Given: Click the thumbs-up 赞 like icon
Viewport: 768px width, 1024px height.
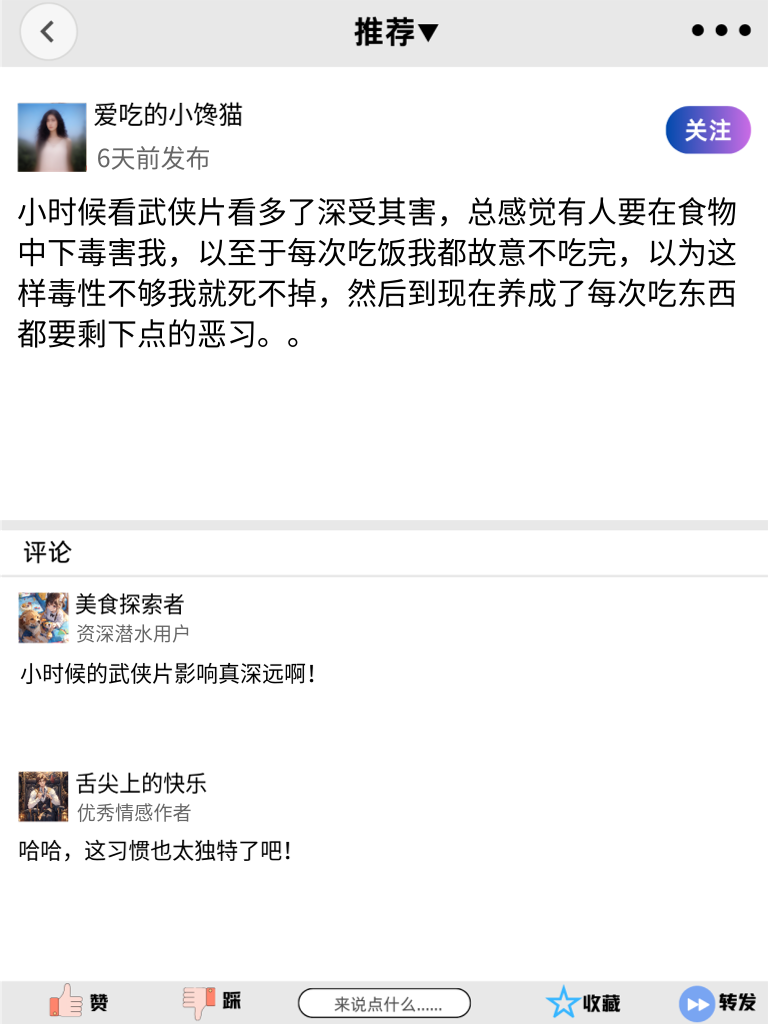Looking at the screenshot, I should [x=65, y=1001].
